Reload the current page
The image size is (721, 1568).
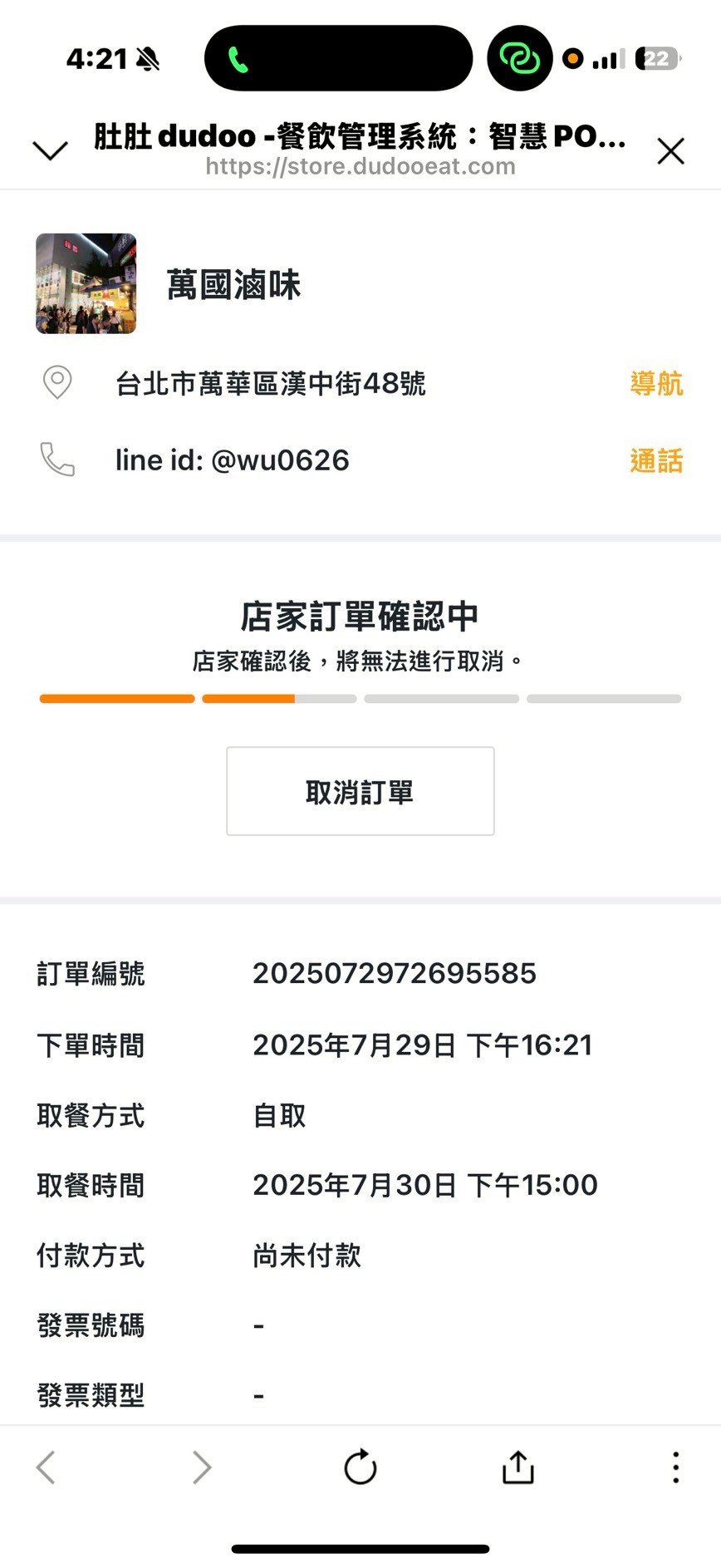click(x=360, y=1467)
